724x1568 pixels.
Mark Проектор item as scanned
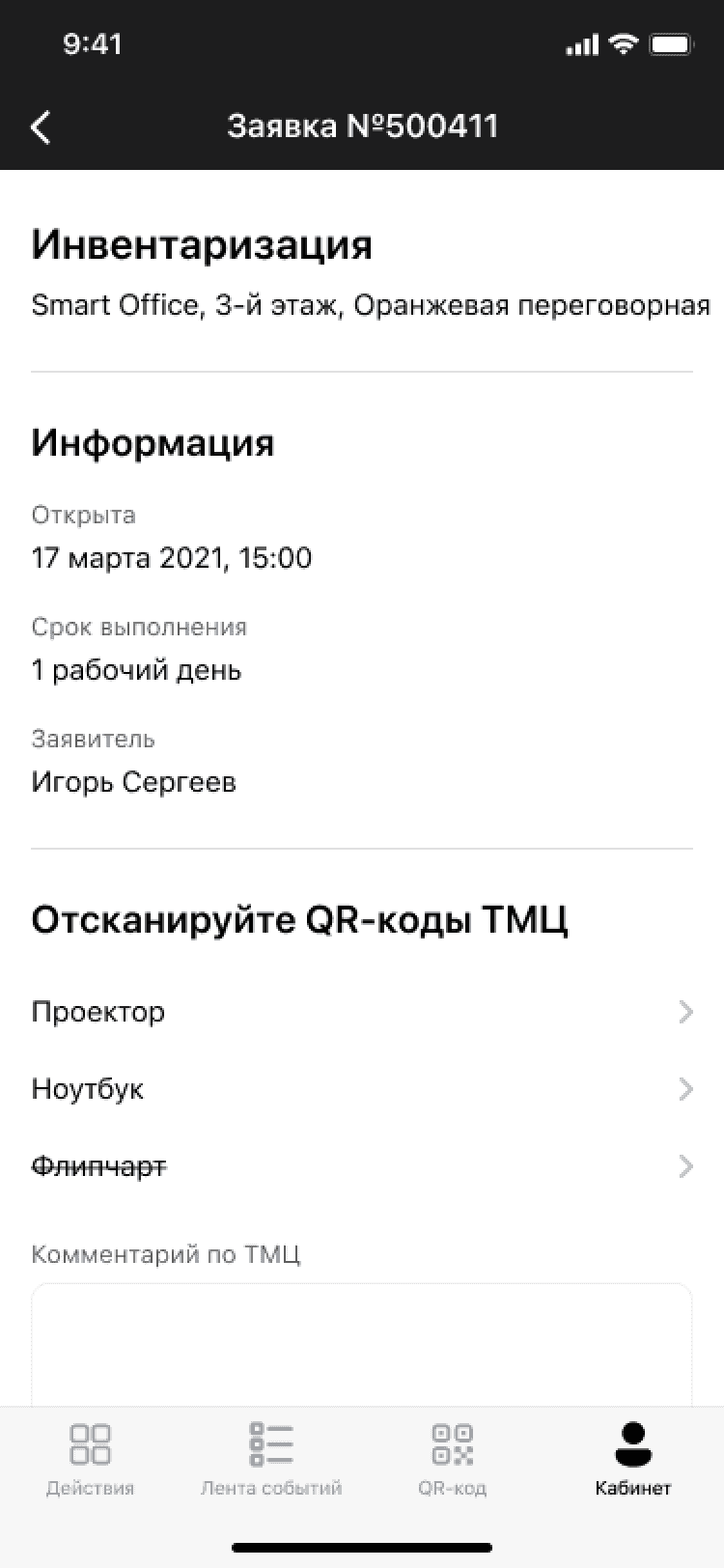[x=98, y=1012]
